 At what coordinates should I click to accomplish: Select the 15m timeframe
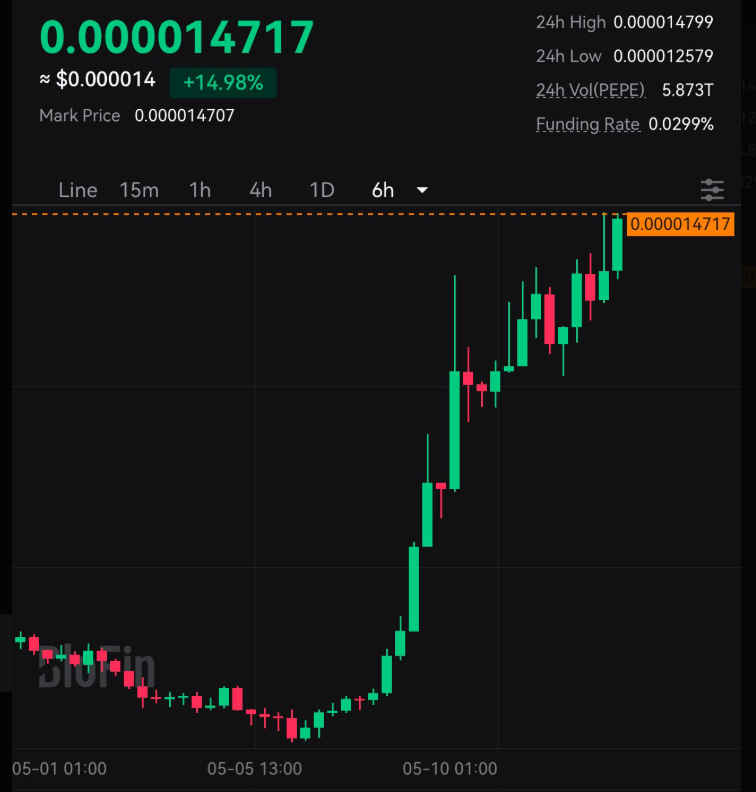139,190
